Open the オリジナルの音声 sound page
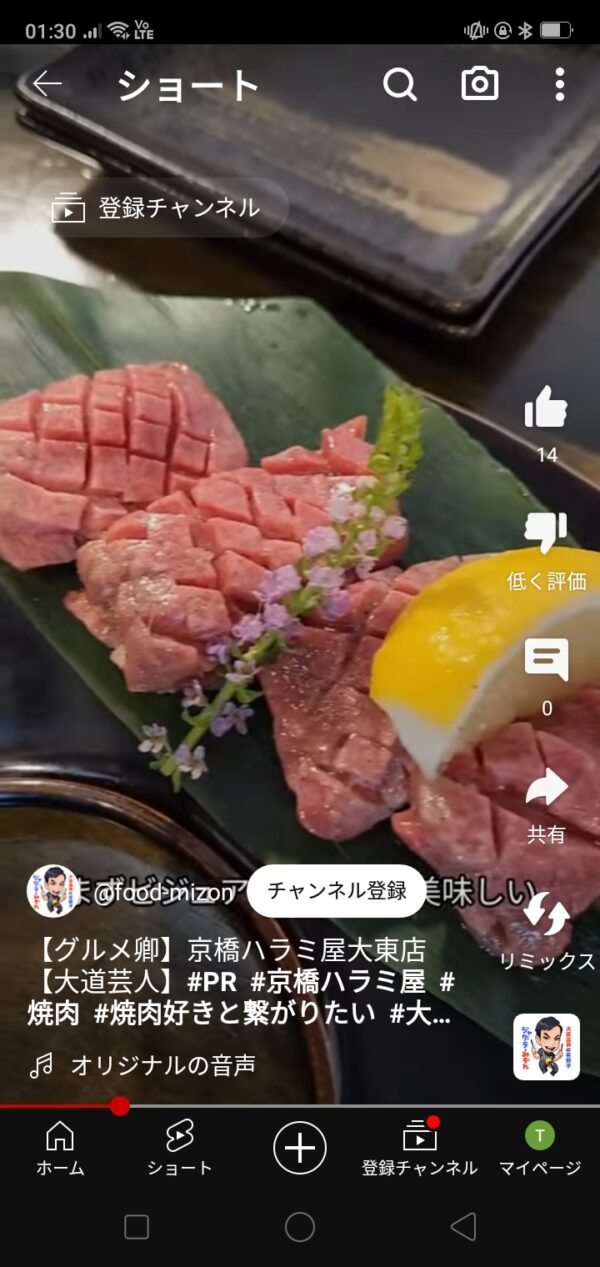Image resolution: width=600 pixels, height=1267 pixels. coord(162,1066)
